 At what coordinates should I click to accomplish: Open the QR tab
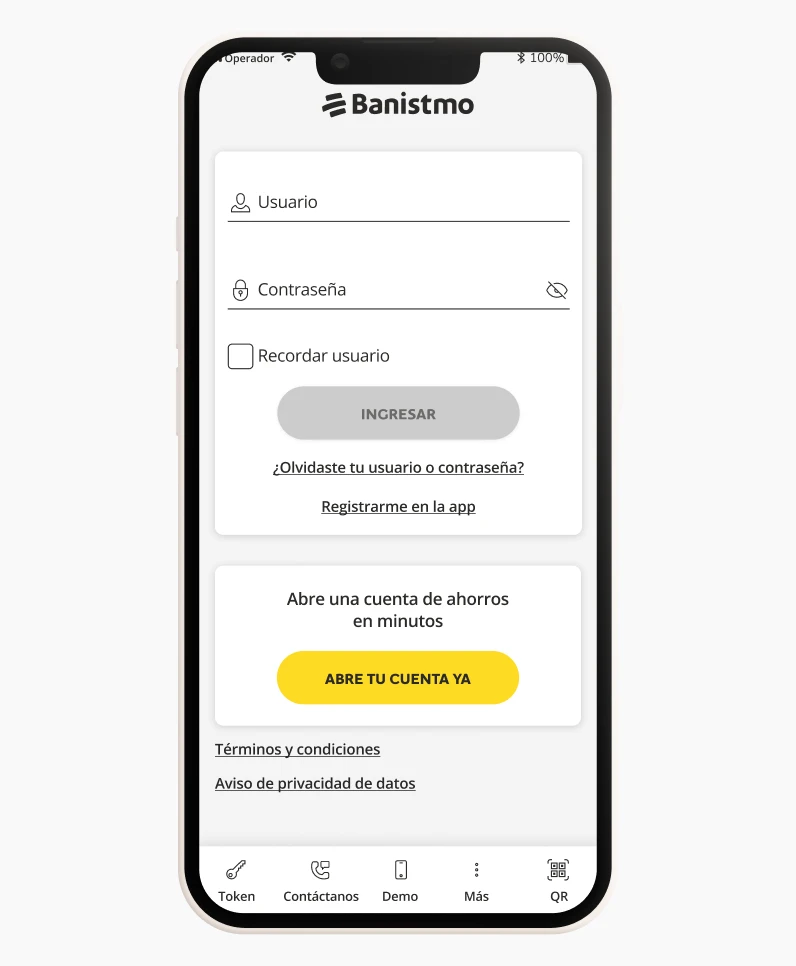558,880
